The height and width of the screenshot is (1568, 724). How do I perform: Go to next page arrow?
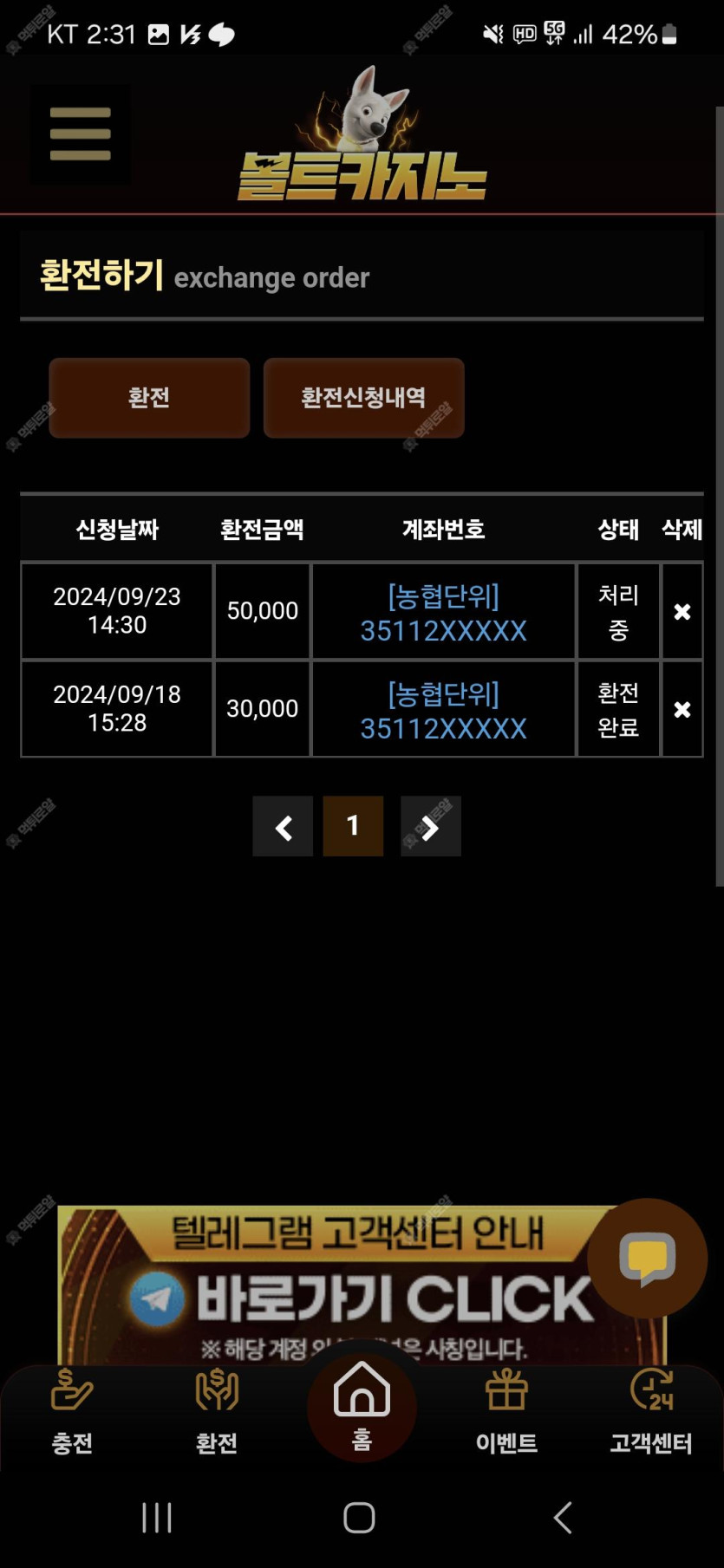pyautogui.click(x=430, y=827)
